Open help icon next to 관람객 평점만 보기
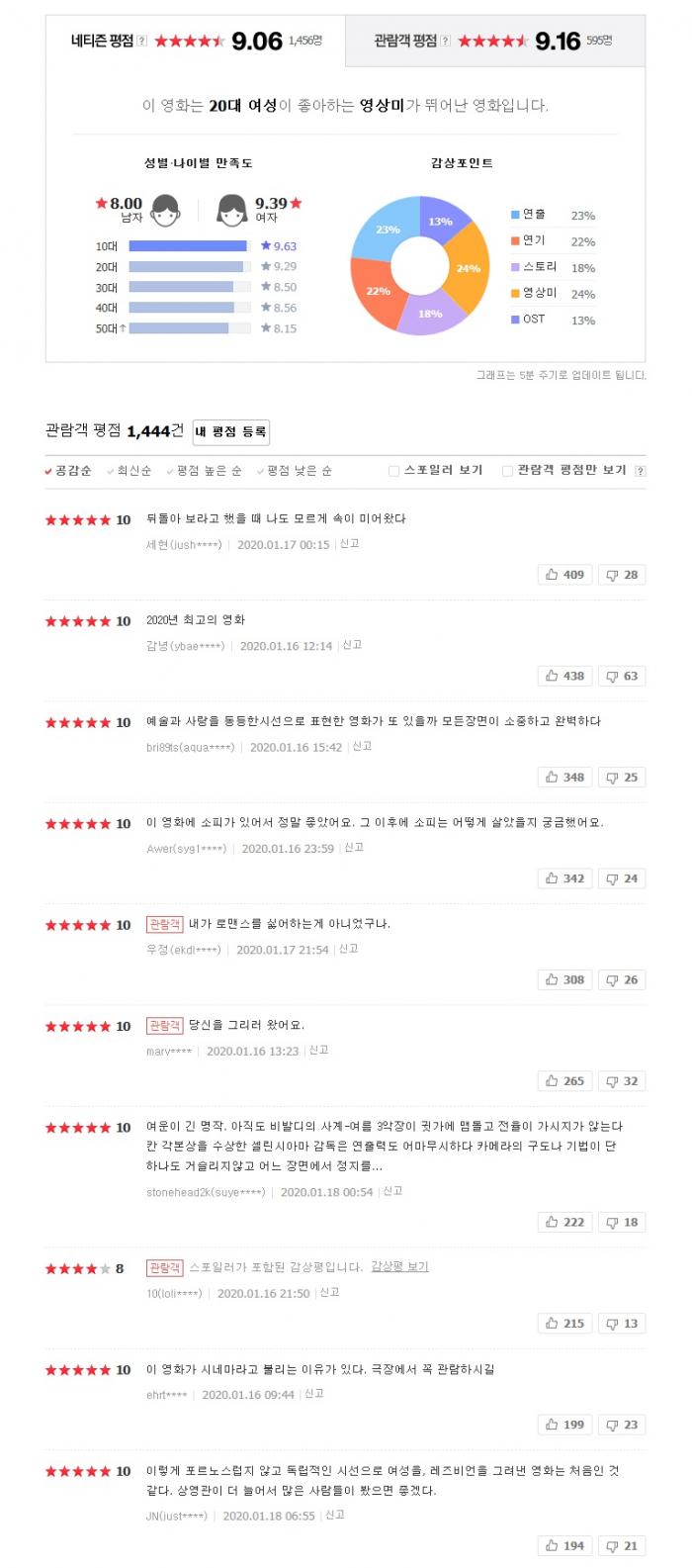This screenshot has height=1568, width=692. coord(640,471)
